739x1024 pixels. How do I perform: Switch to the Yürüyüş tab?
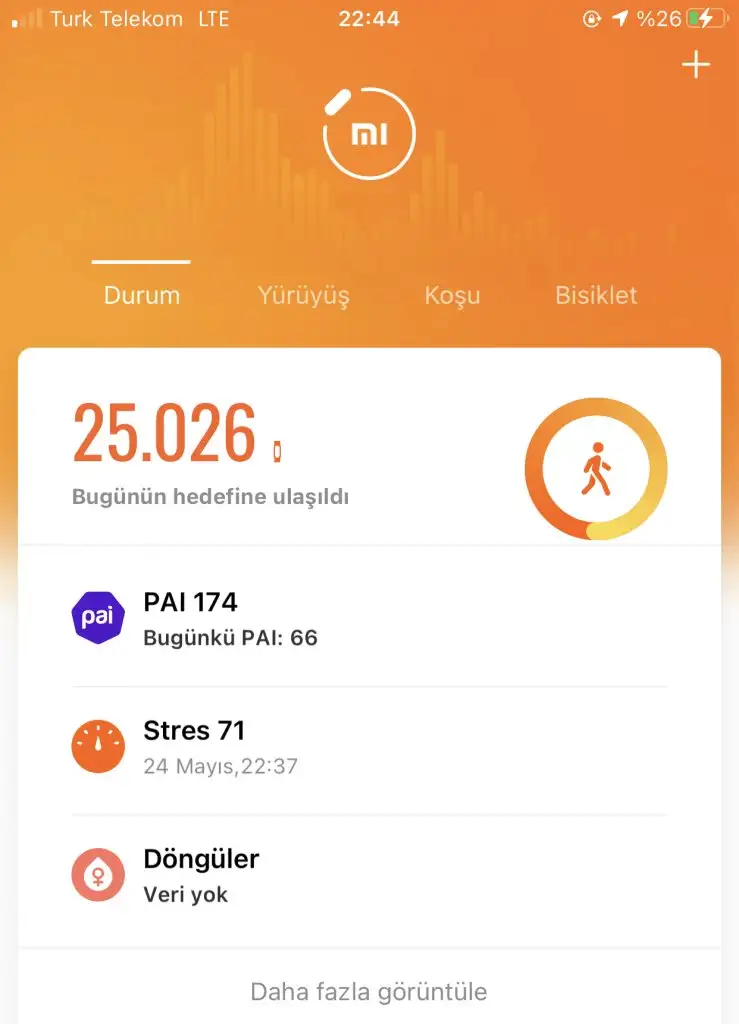click(303, 296)
